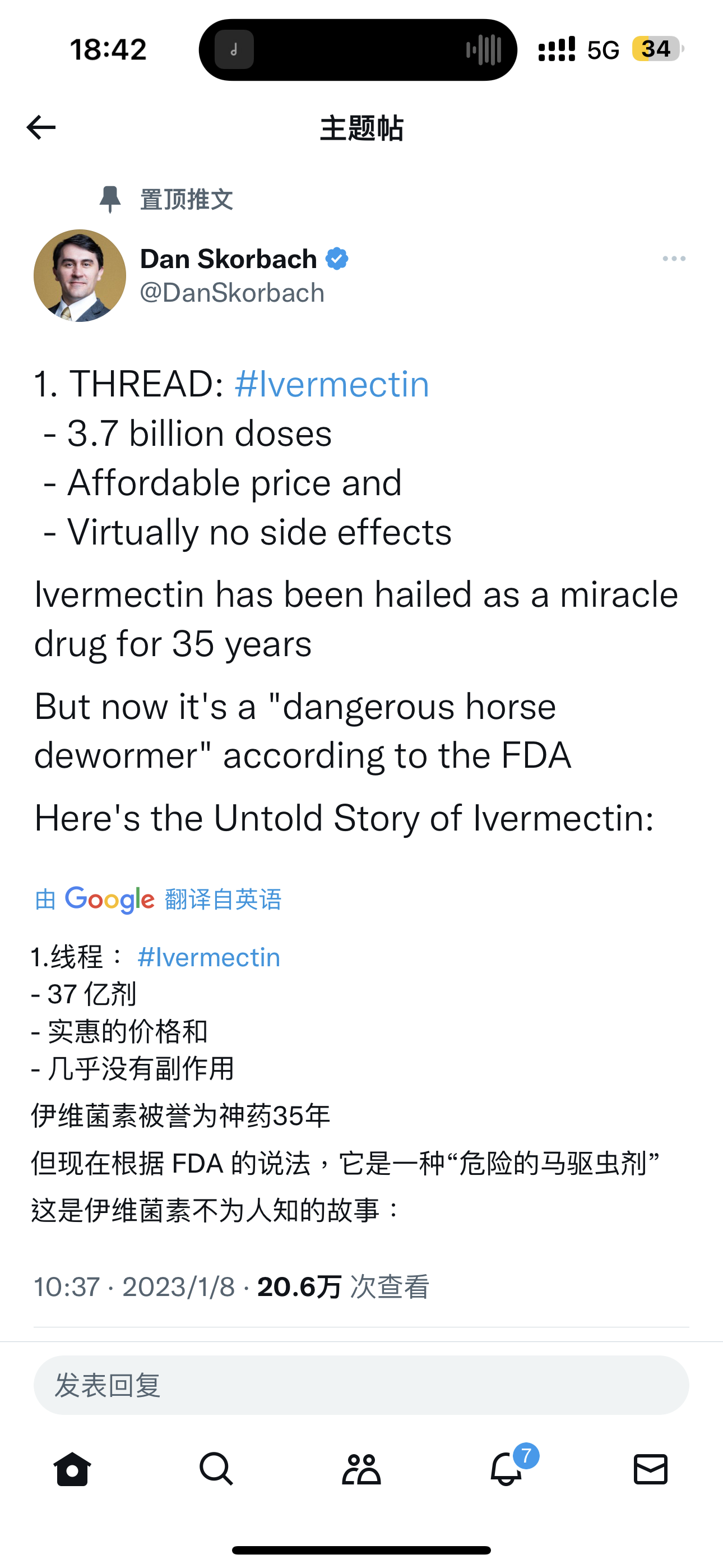The image size is (723, 1568).
Task: Open the tweet's three-dot overflow menu
Action: point(674,259)
